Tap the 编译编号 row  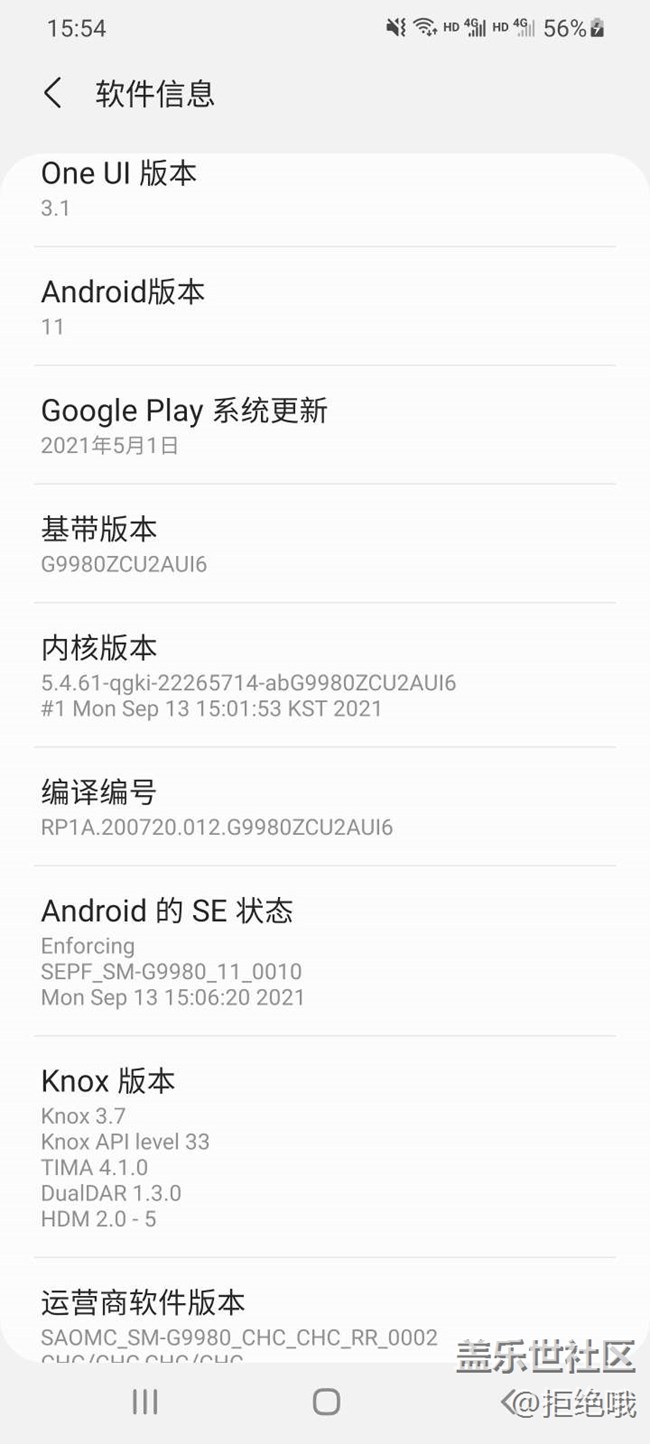tap(324, 808)
